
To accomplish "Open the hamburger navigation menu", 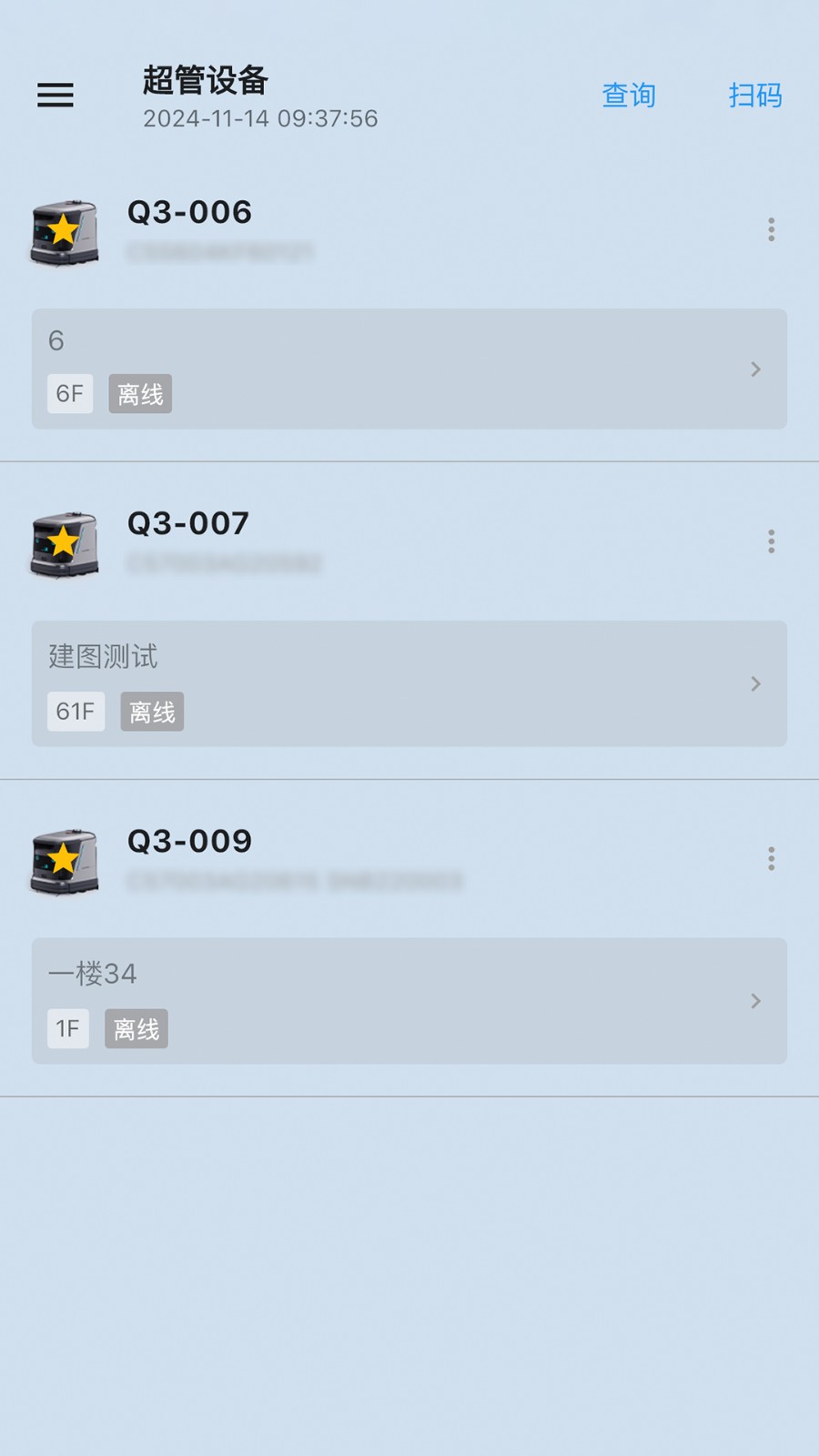I will (55, 96).
